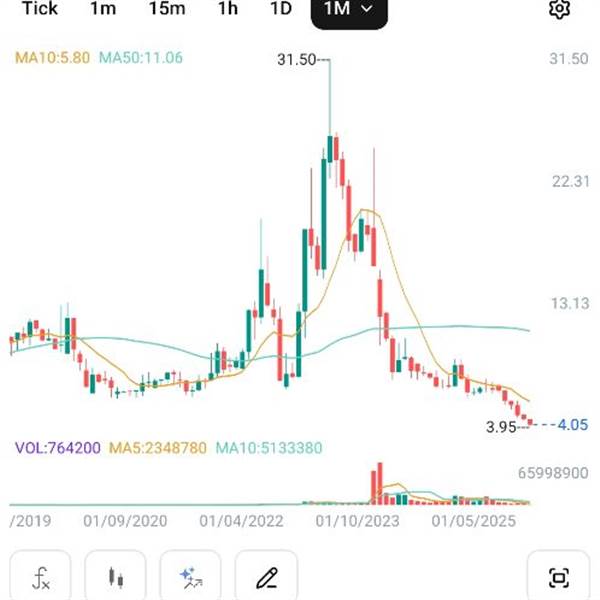
Task: Expand the 1M timeframe dropdown
Action: (349, 11)
